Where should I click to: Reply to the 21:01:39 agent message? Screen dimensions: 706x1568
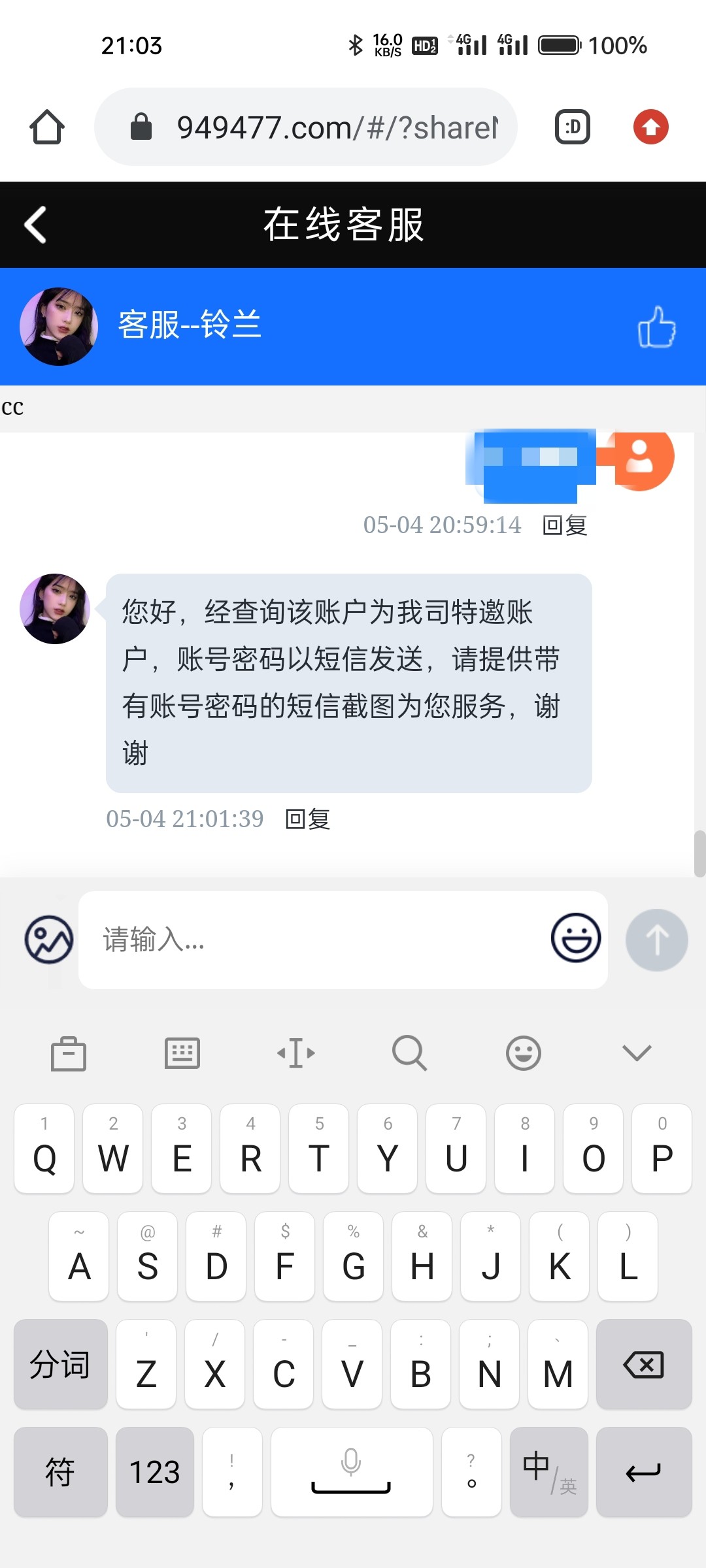click(308, 819)
